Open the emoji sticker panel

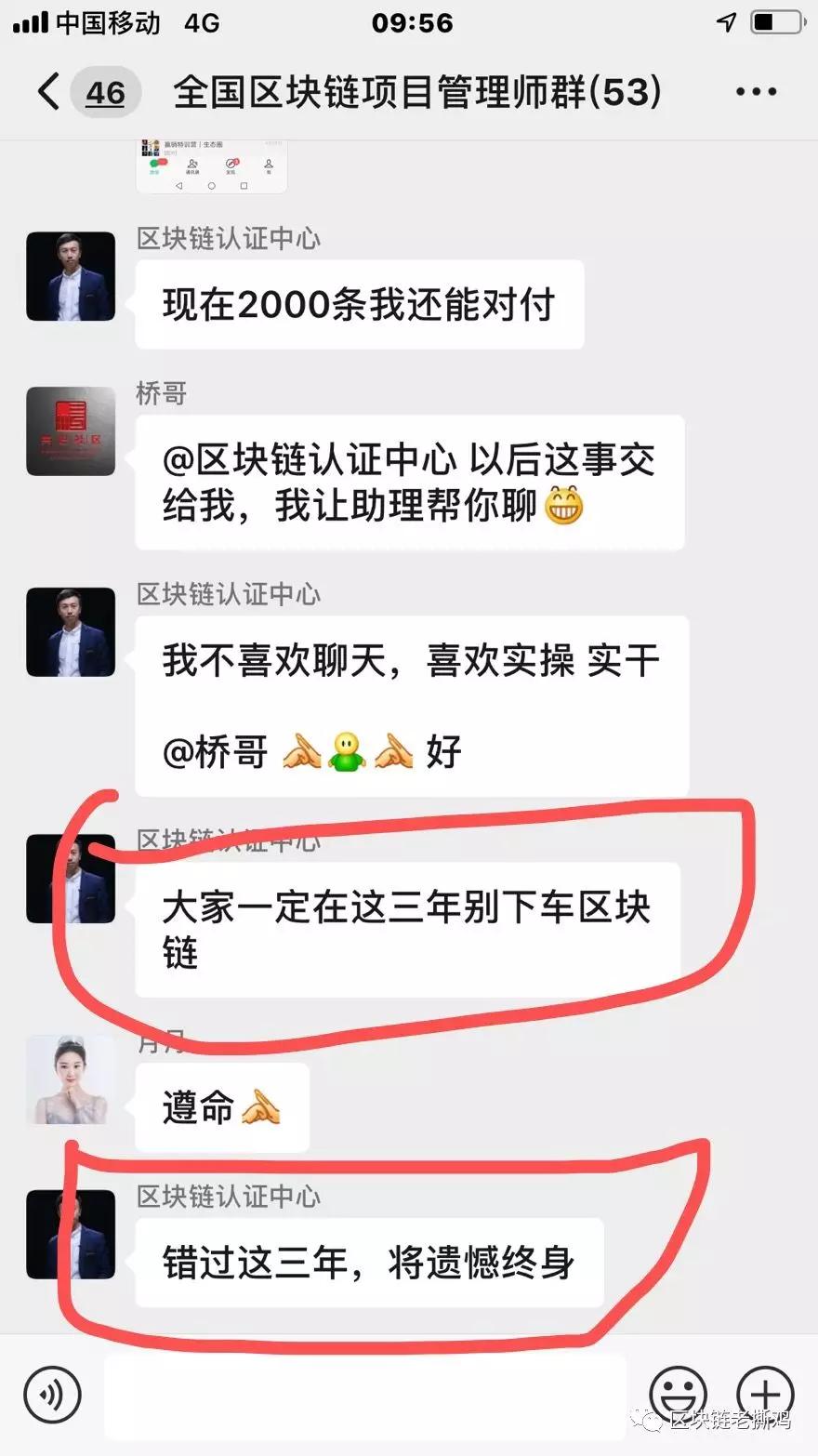pyautogui.click(x=679, y=1395)
